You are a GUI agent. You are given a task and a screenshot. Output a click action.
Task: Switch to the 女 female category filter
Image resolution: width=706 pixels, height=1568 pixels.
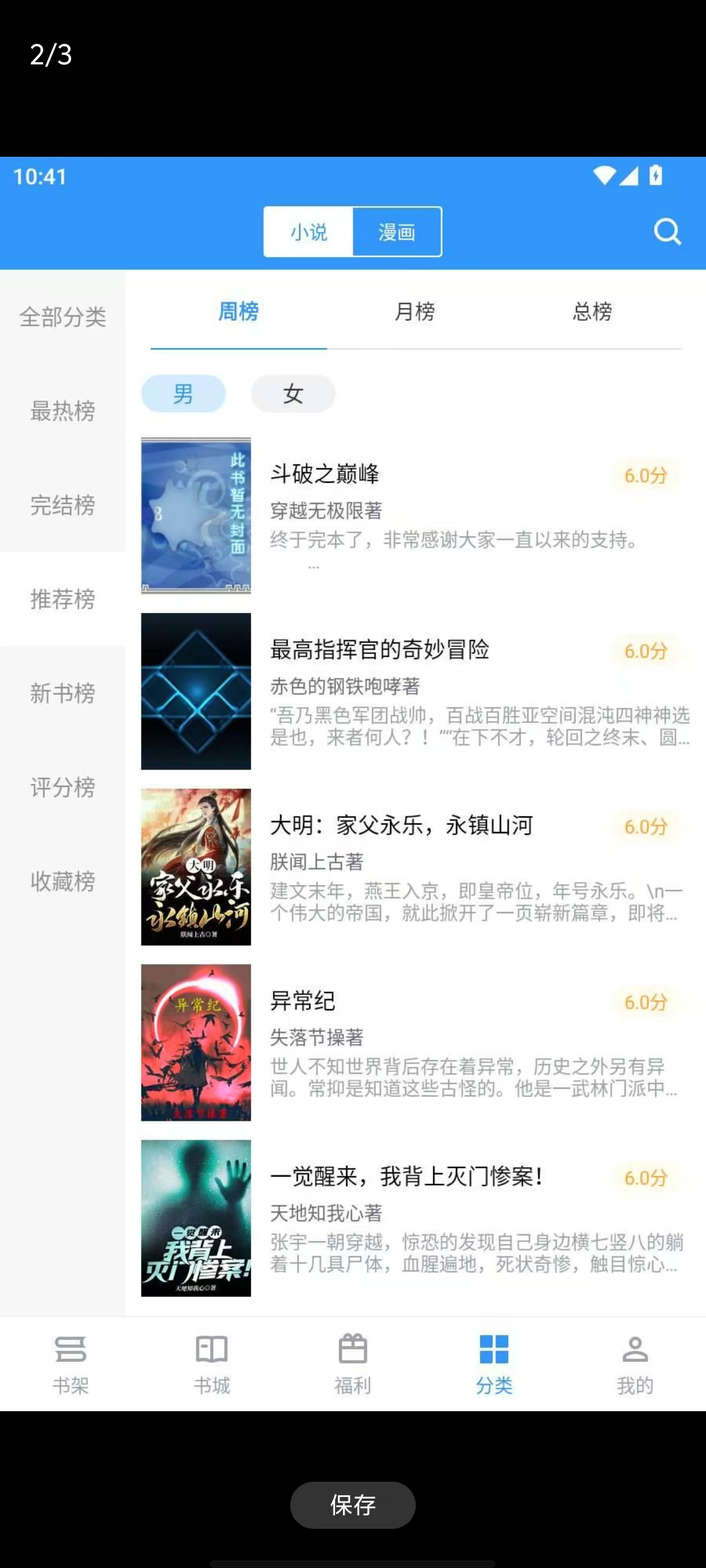(293, 394)
